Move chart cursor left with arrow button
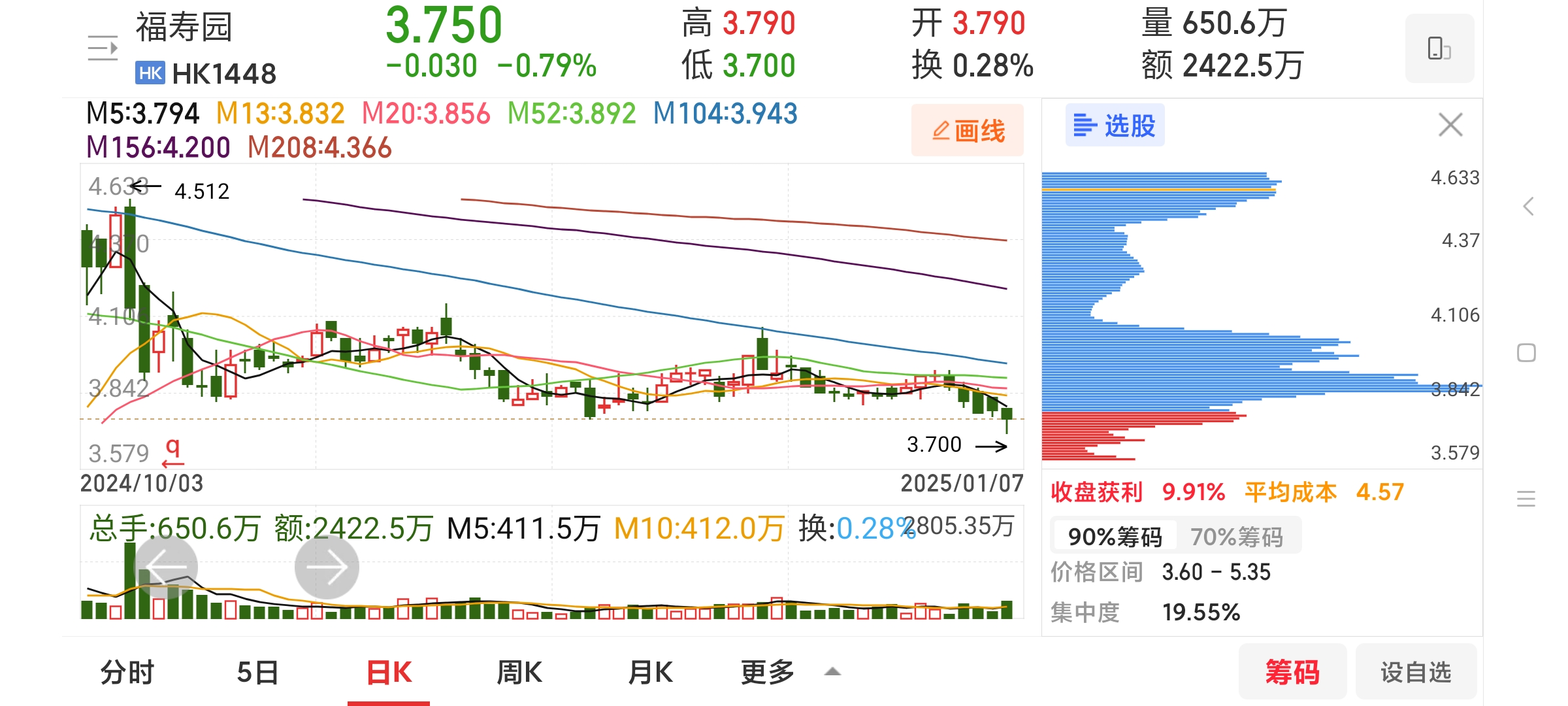This screenshot has height=706, width=1568. click(166, 567)
